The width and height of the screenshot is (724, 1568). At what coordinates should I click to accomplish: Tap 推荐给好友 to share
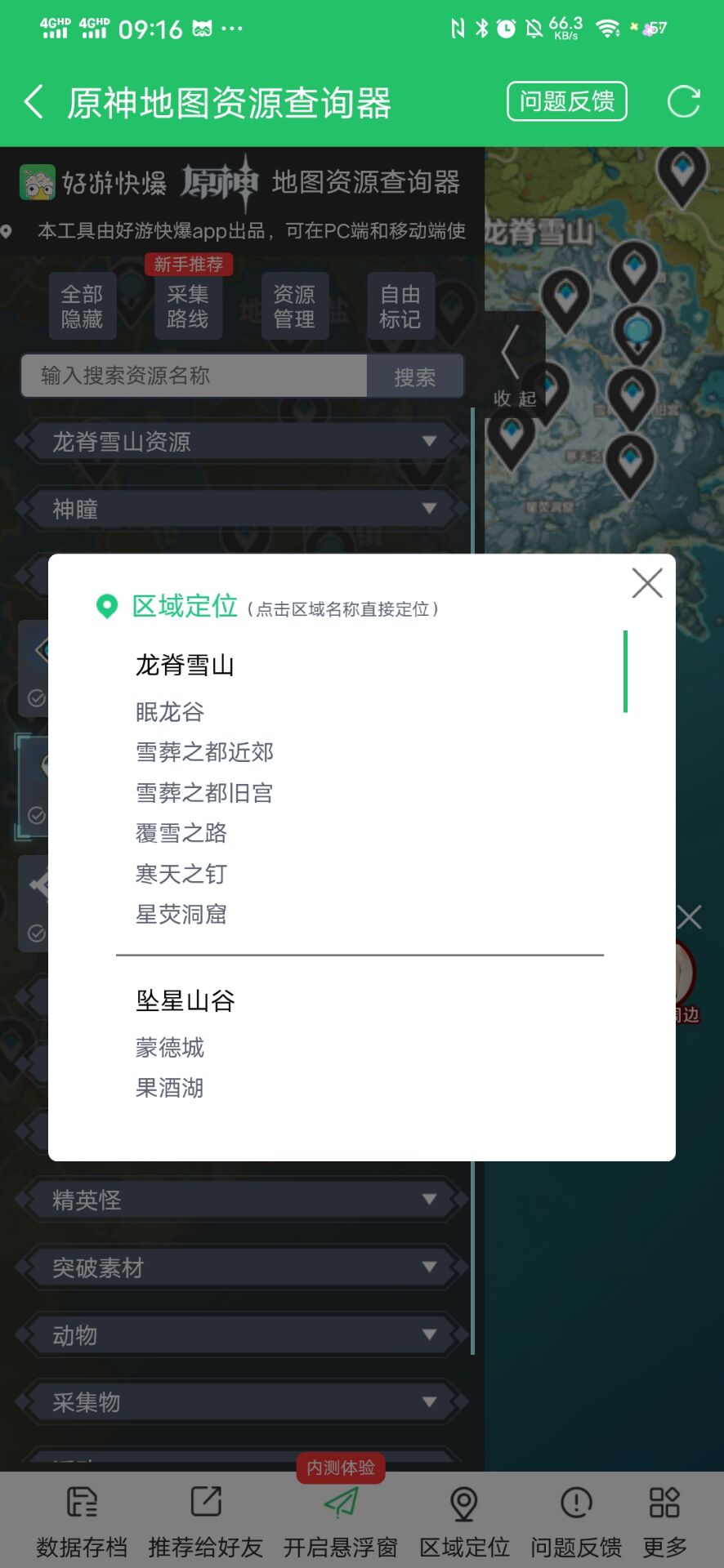(206, 1521)
